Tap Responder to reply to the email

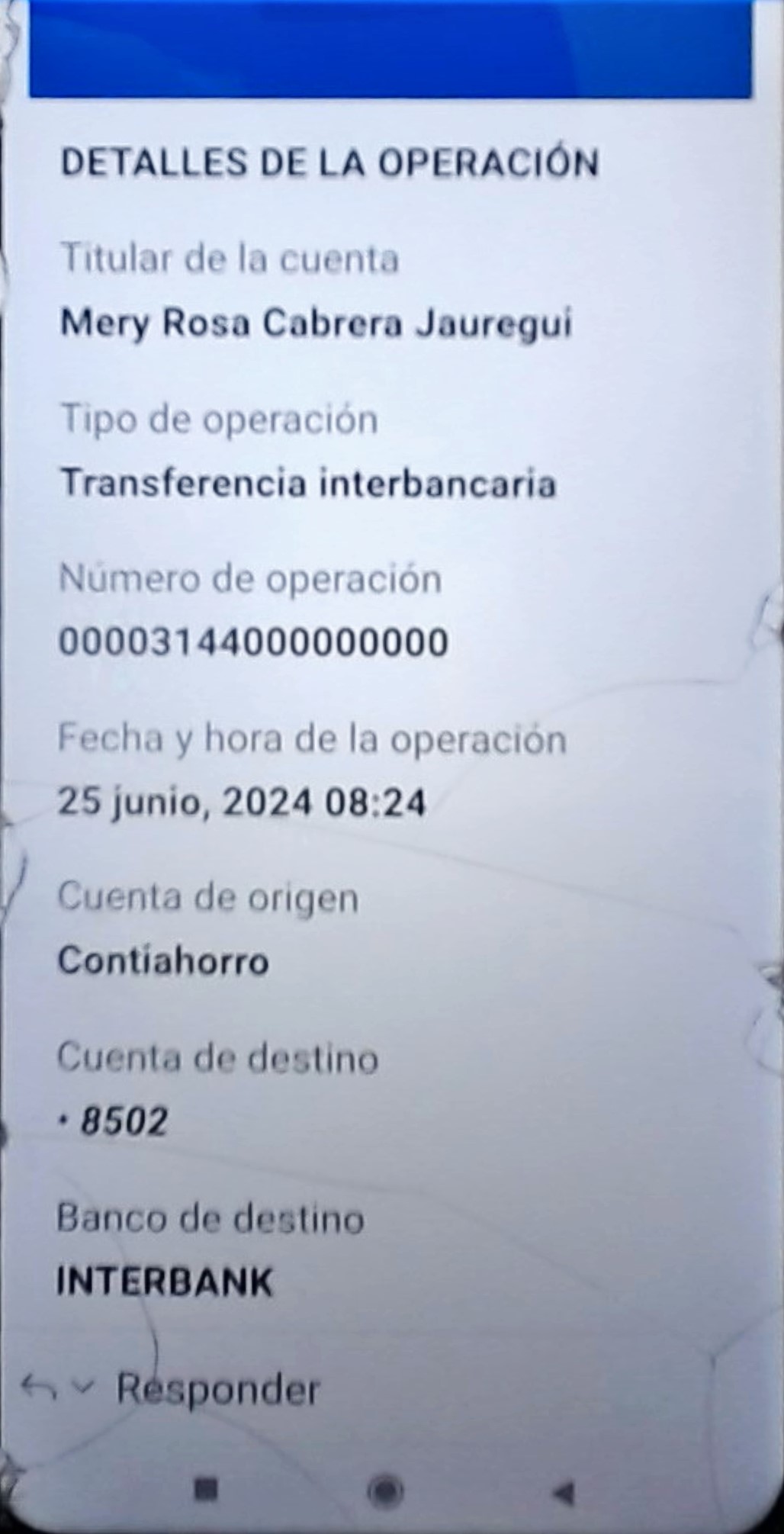pyautogui.click(x=217, y=1391)
